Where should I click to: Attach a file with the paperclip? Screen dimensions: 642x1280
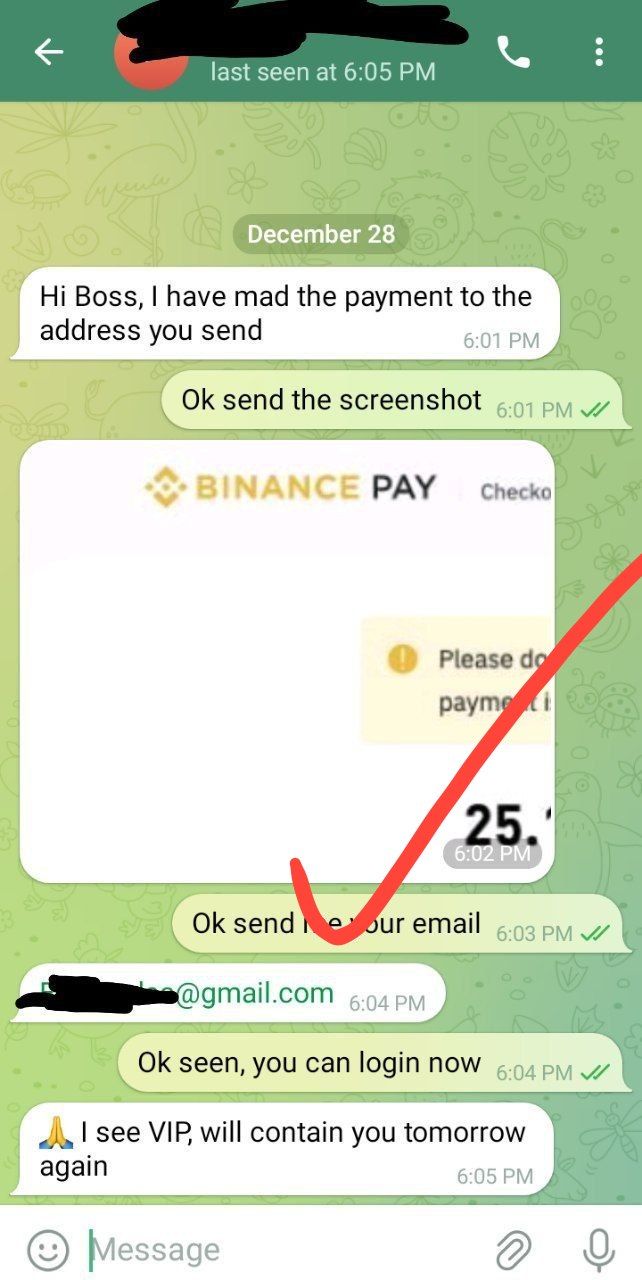pos(513,1249)
